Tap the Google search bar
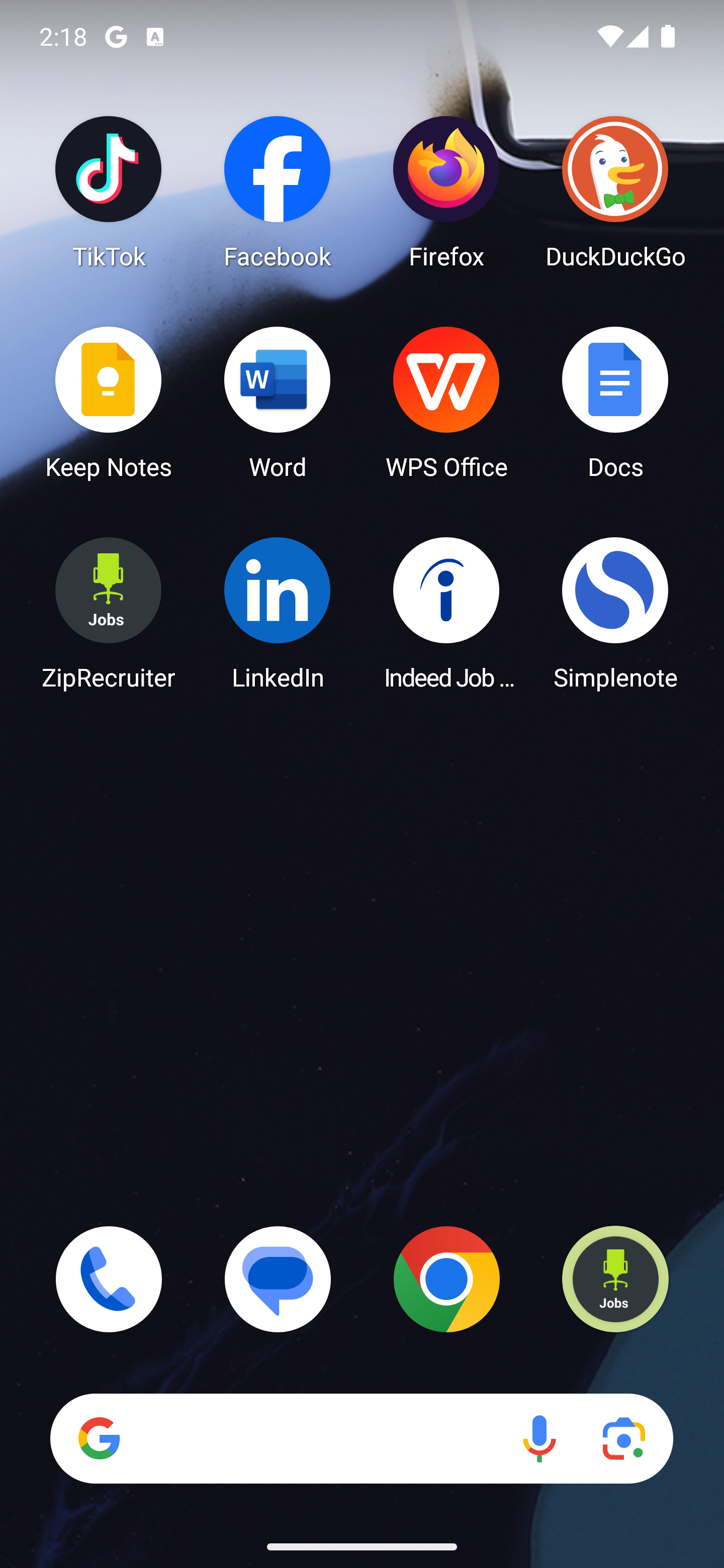 coord(305,1438)
